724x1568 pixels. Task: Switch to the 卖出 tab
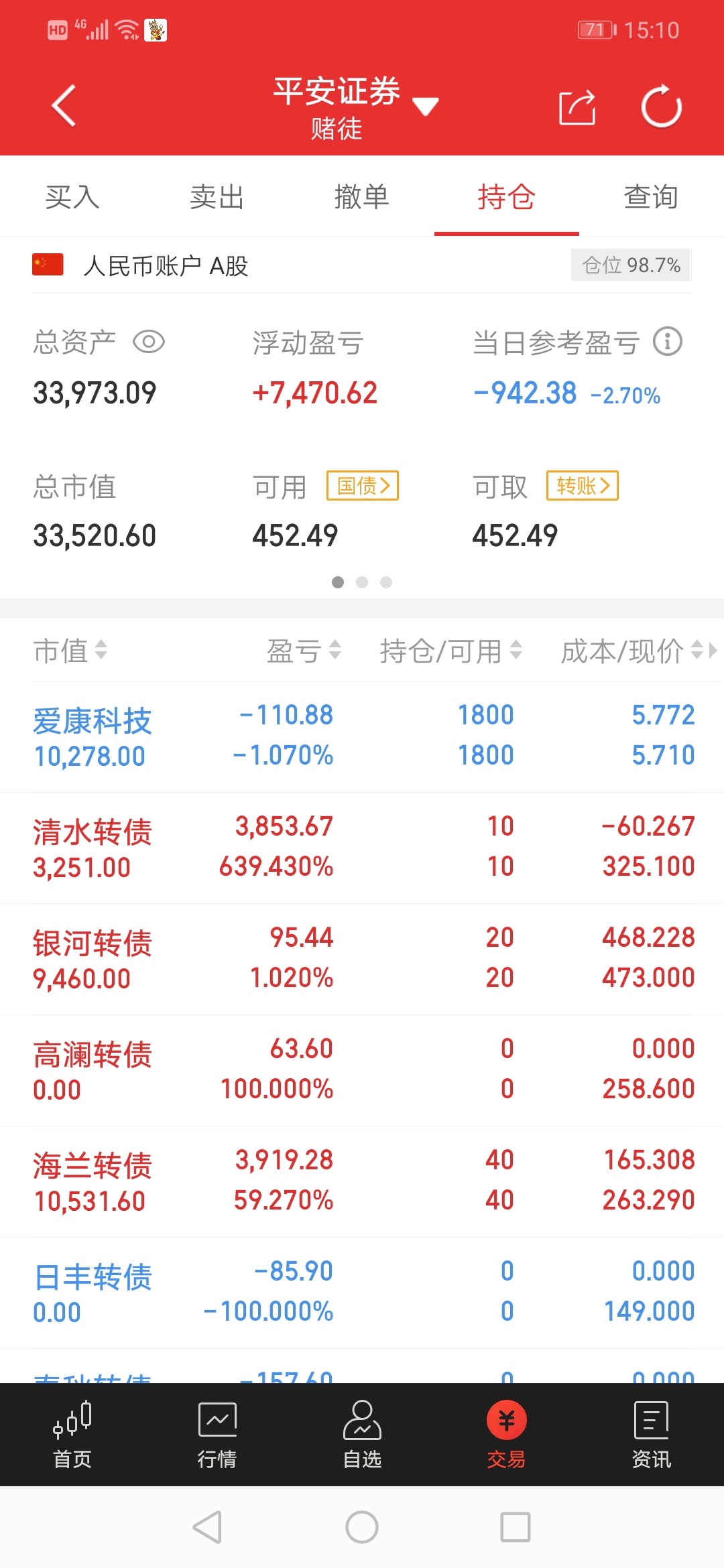217,197
